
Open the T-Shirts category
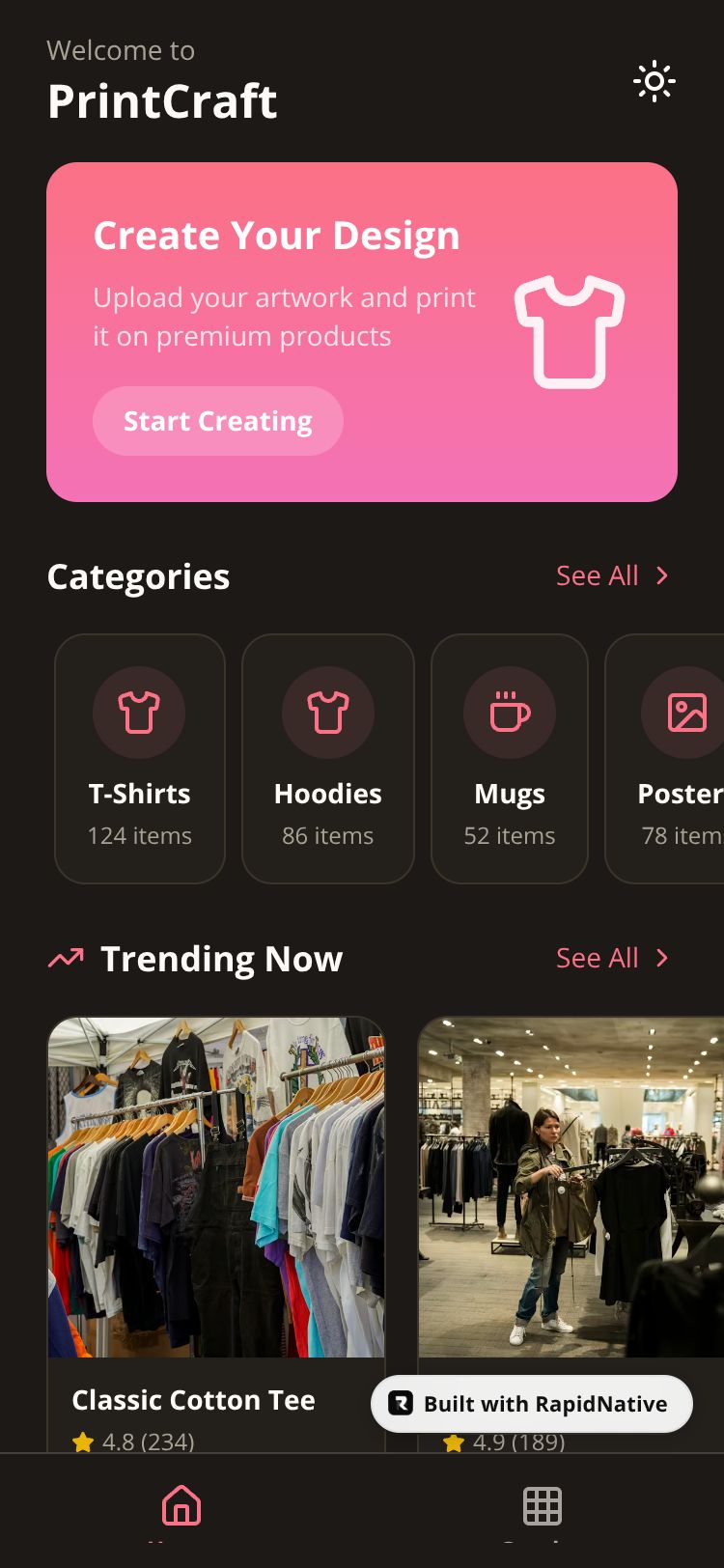140,759
